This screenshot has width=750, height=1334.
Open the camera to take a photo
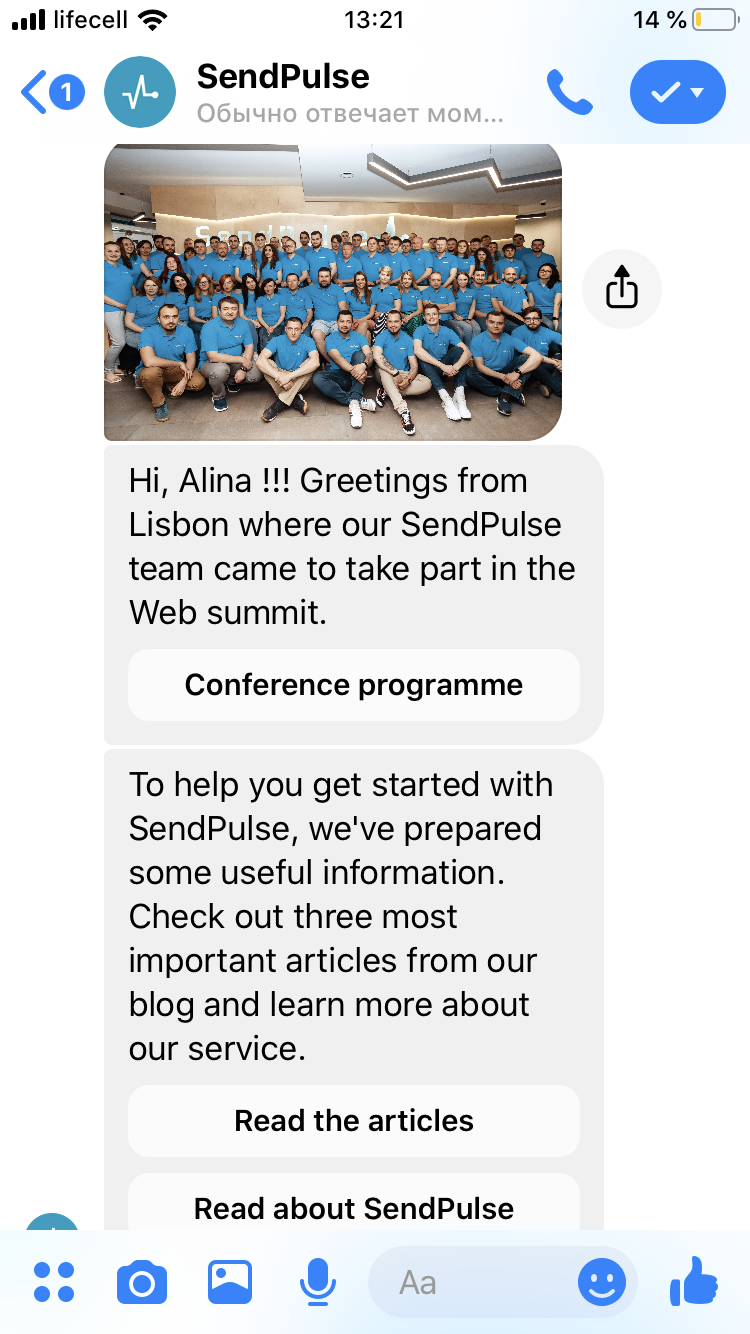pos(142,1283)
